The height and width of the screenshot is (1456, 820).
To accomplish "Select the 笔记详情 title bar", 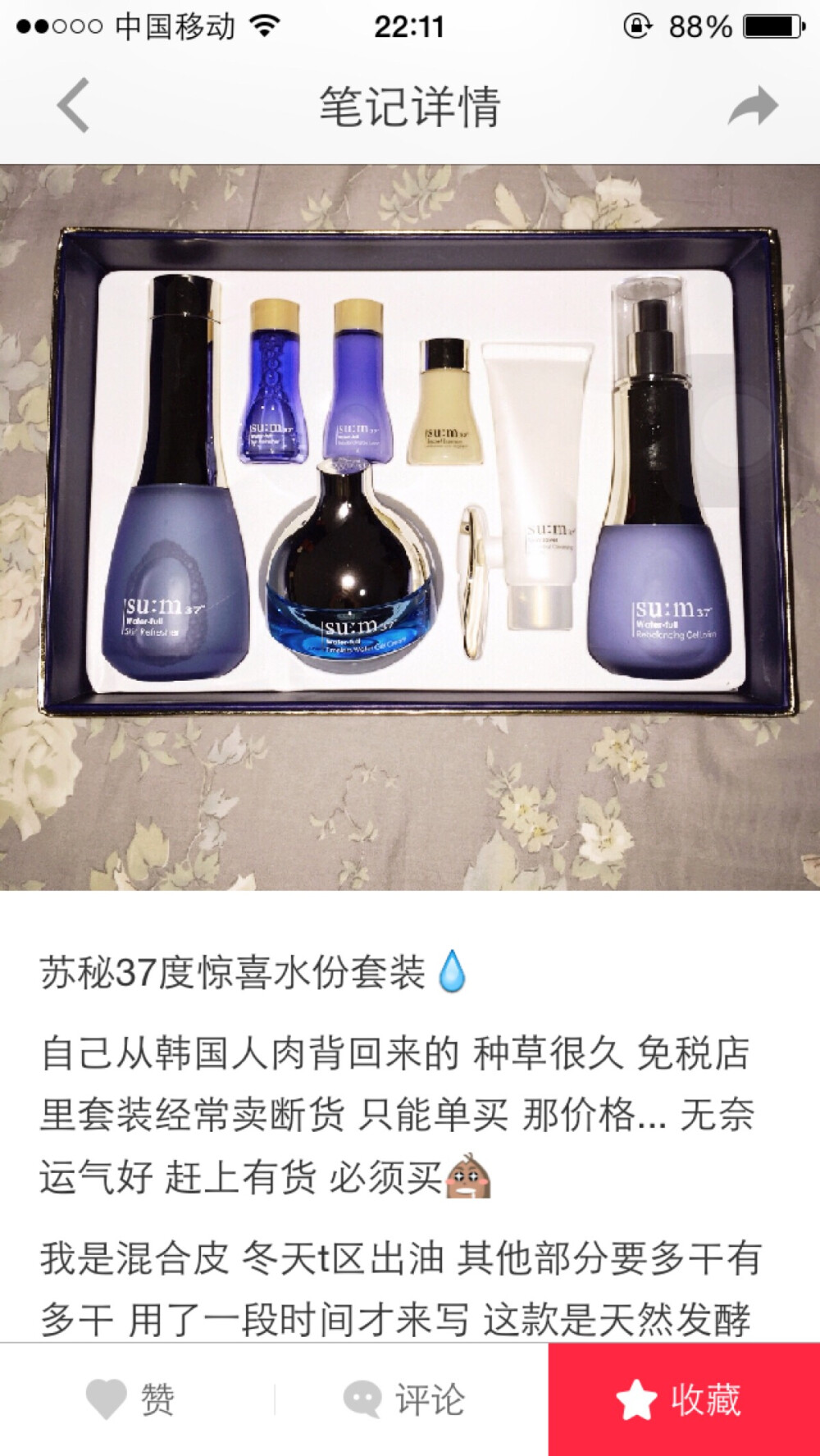I will tap(410, 107).
